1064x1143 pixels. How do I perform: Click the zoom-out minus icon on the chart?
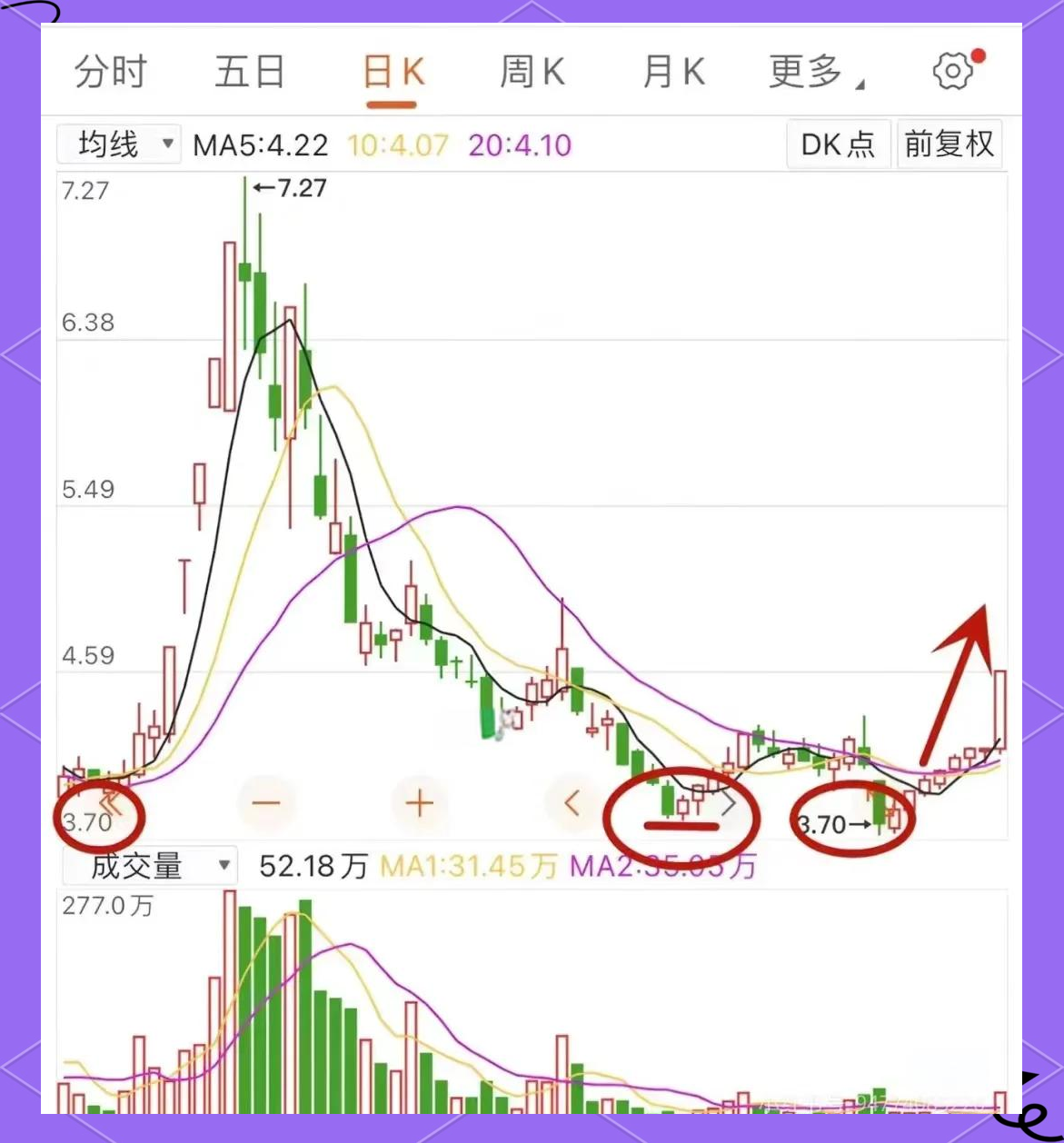tap(266, 802)
